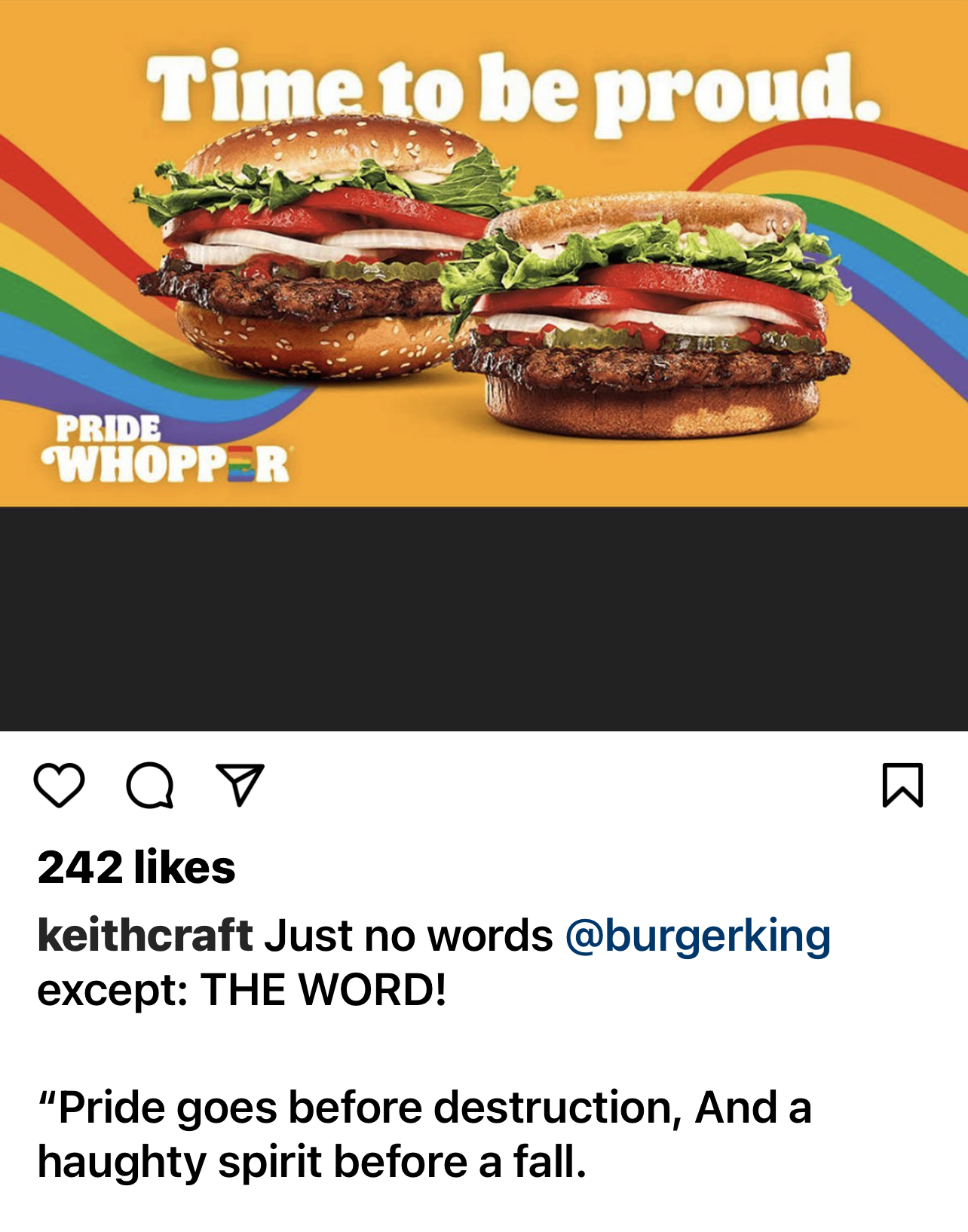Open the @burgerking mention
968x1232 pixels.
click(697, 936)
